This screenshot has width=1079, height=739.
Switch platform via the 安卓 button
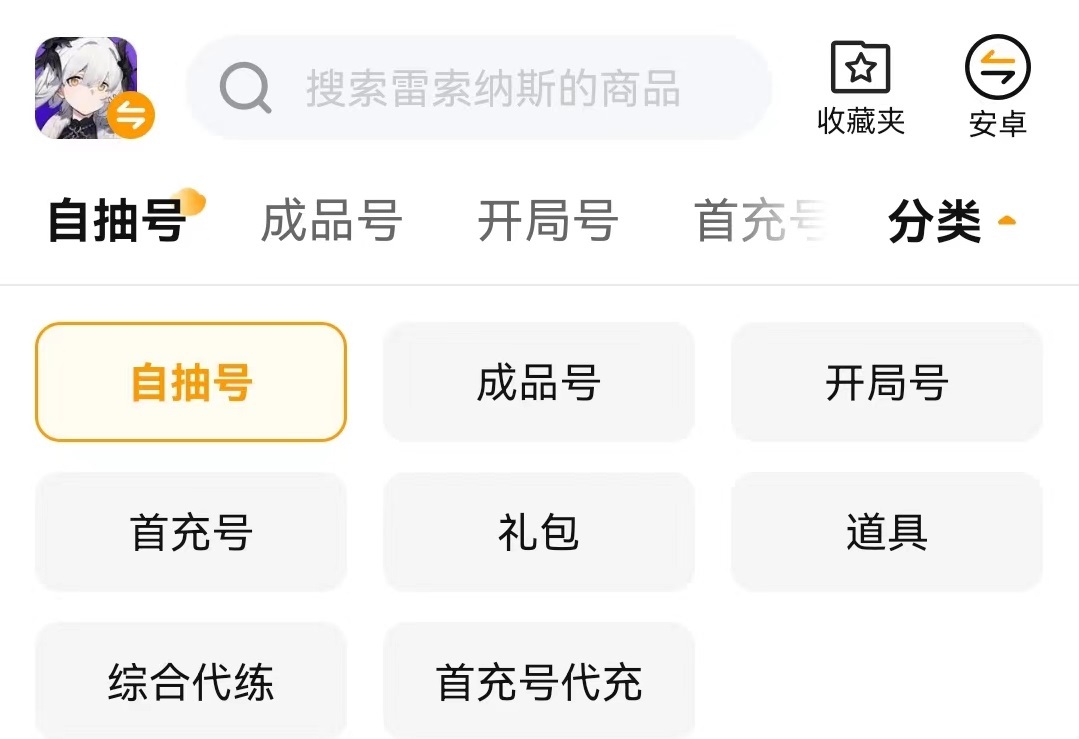[997, 88]
